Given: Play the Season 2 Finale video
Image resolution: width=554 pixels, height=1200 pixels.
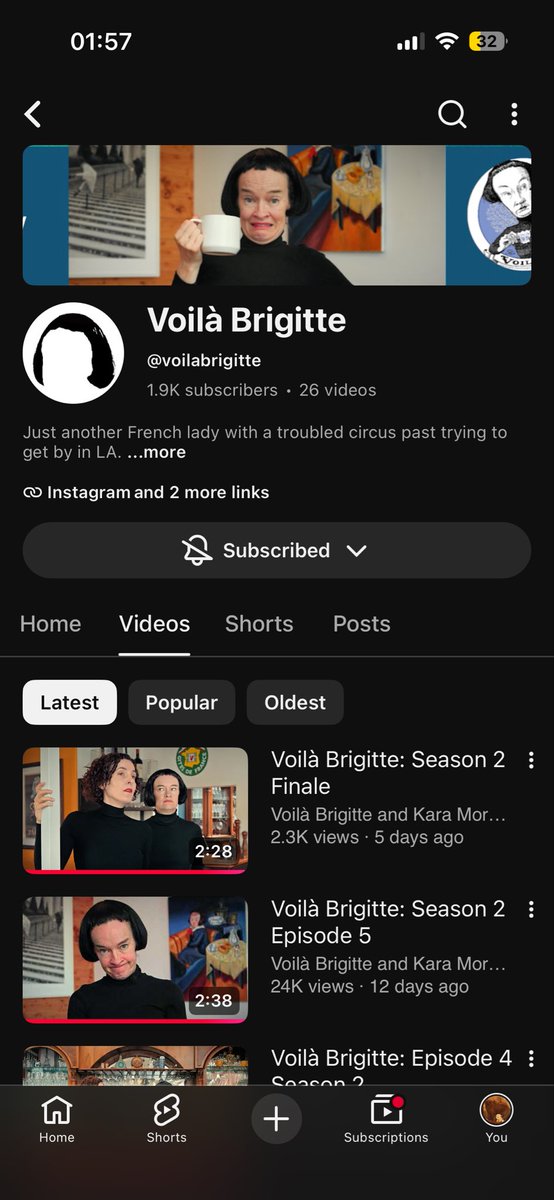Looking at the screenshot, I should tap(135, 810).
